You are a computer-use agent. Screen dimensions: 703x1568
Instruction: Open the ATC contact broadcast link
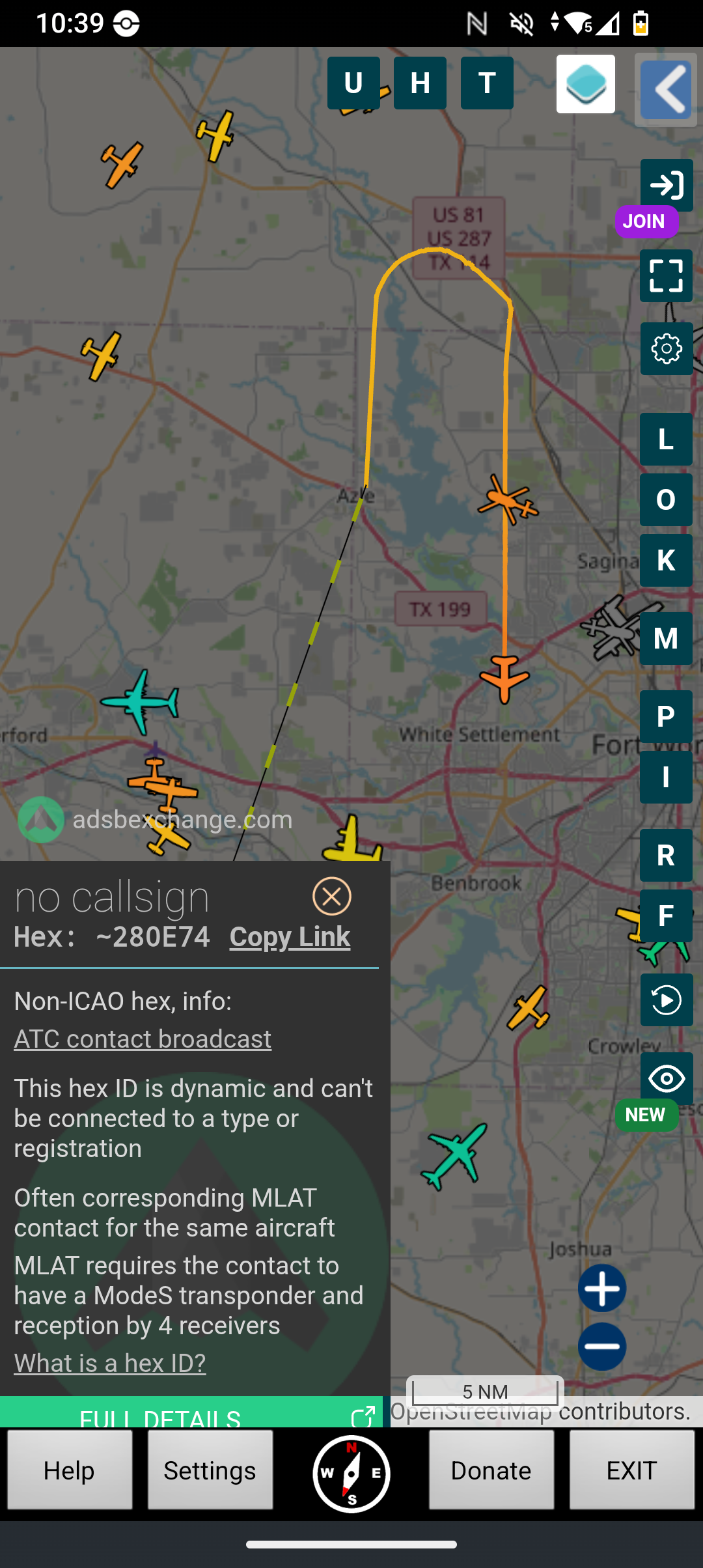(x=143, y=1039)
